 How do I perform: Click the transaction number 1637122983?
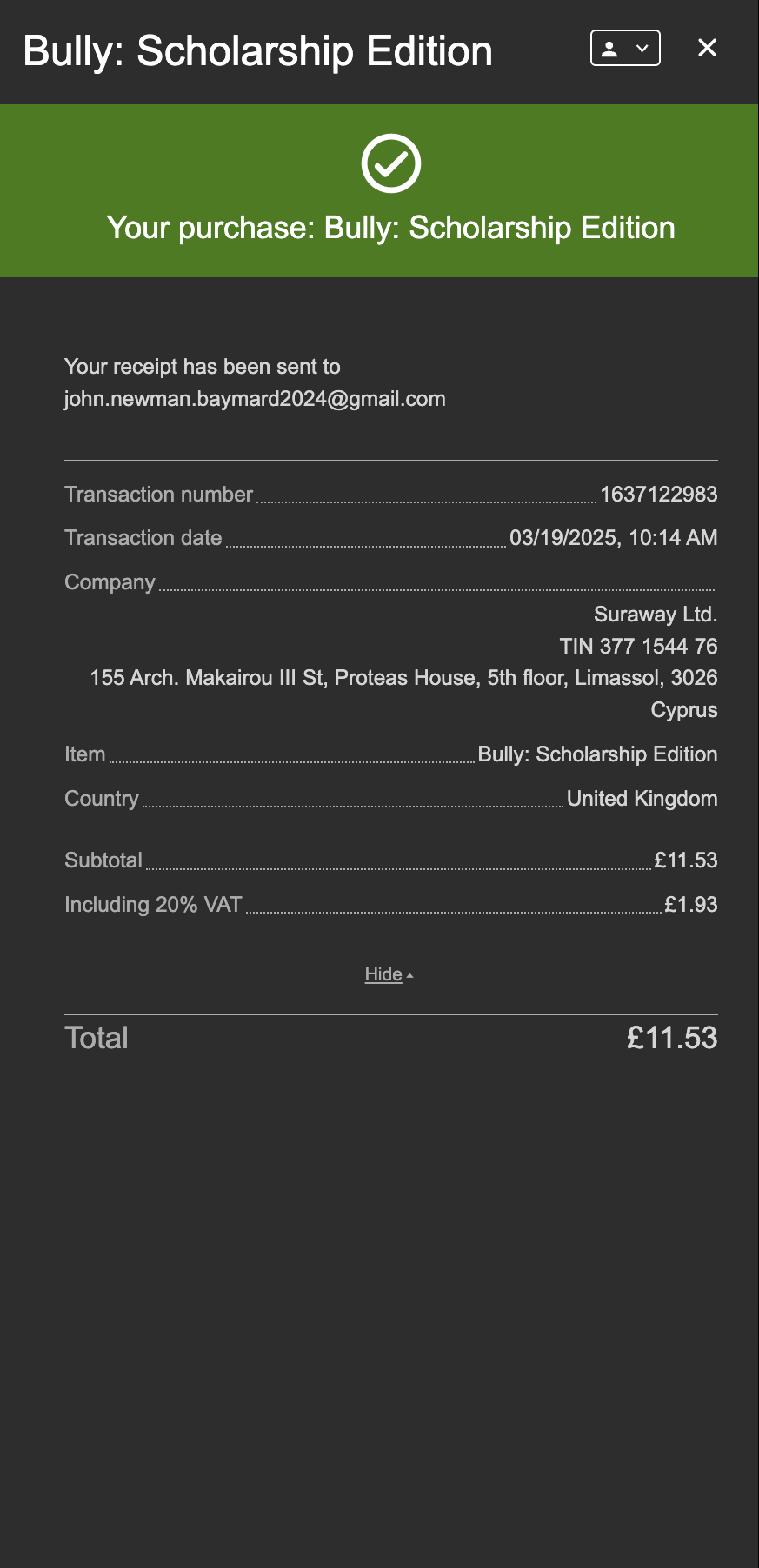(x=658, y=494)
